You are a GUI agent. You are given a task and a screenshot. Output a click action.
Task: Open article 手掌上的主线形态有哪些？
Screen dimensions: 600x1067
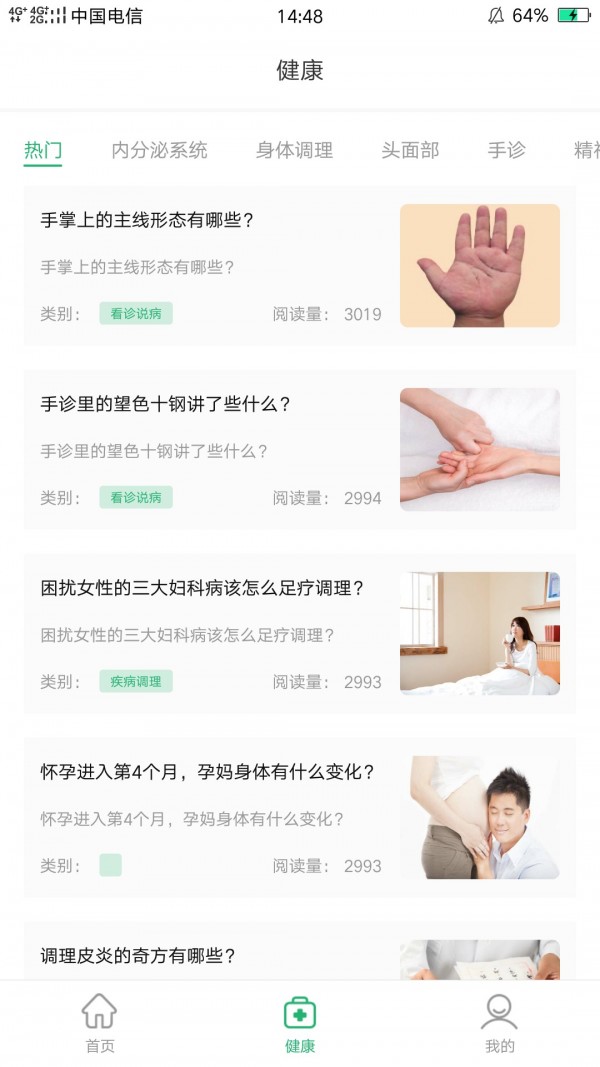click(147, 221)
